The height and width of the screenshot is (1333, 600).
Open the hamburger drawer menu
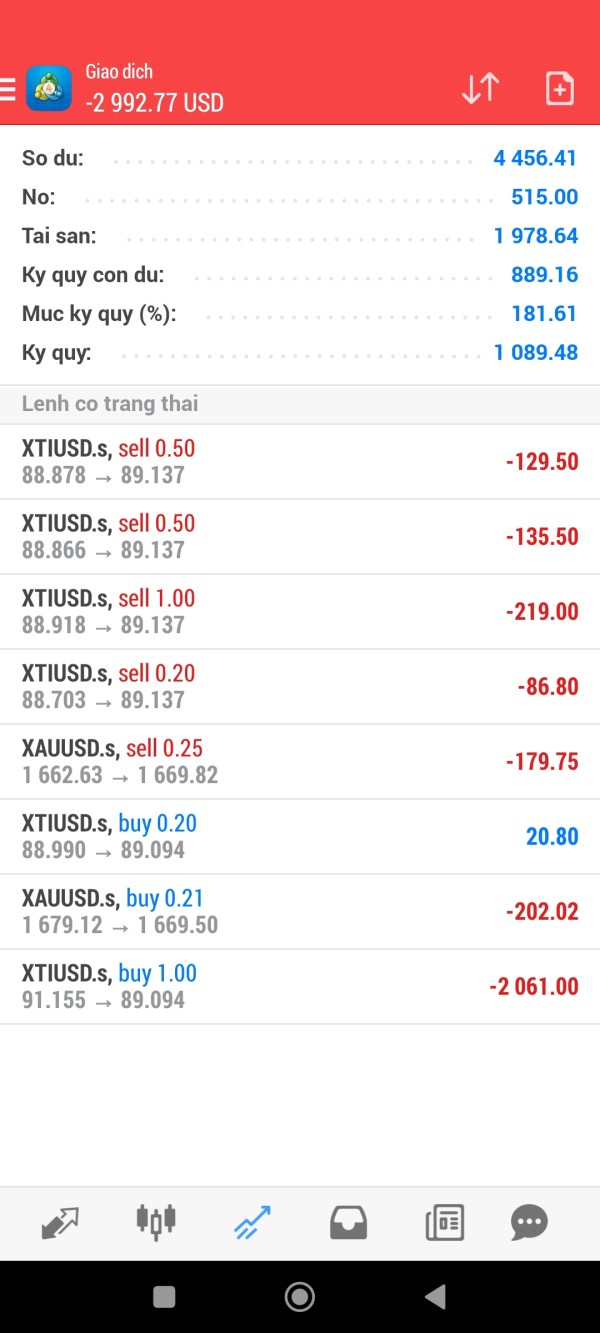click(7, 89)
